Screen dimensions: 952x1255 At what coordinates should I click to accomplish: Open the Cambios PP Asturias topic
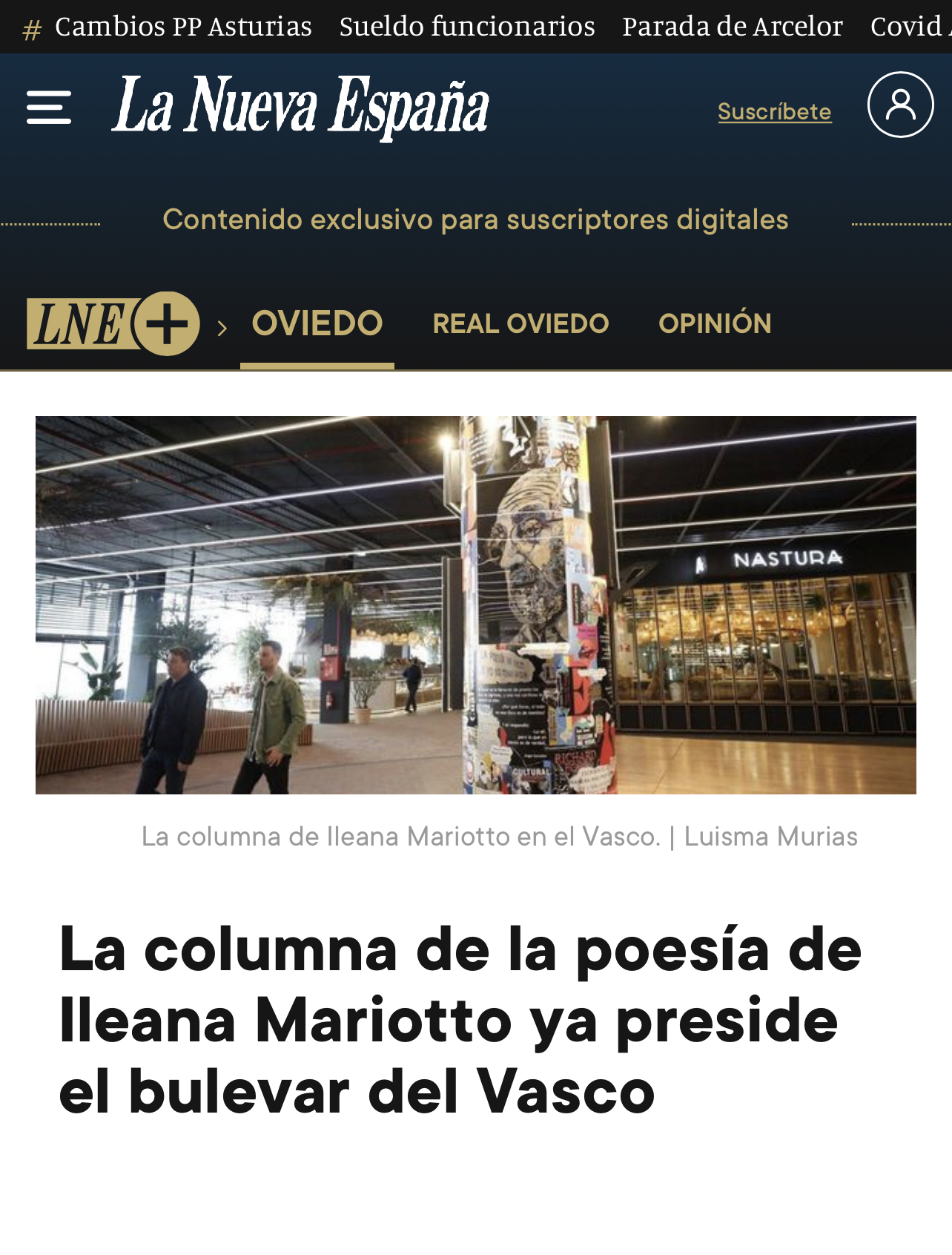[183, 27]
